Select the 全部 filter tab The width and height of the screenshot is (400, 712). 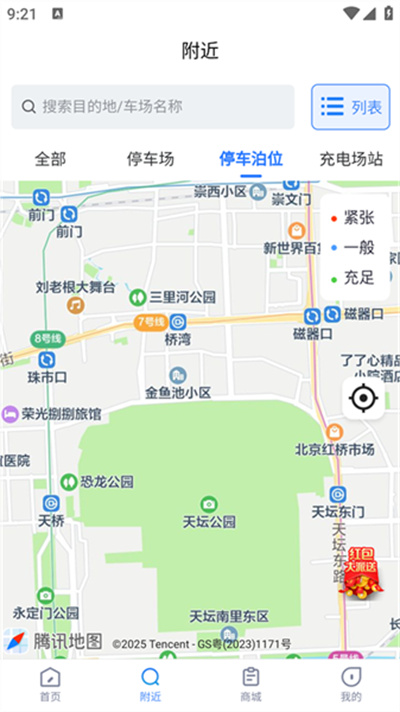pyautogui.click(x=50, y=159)
